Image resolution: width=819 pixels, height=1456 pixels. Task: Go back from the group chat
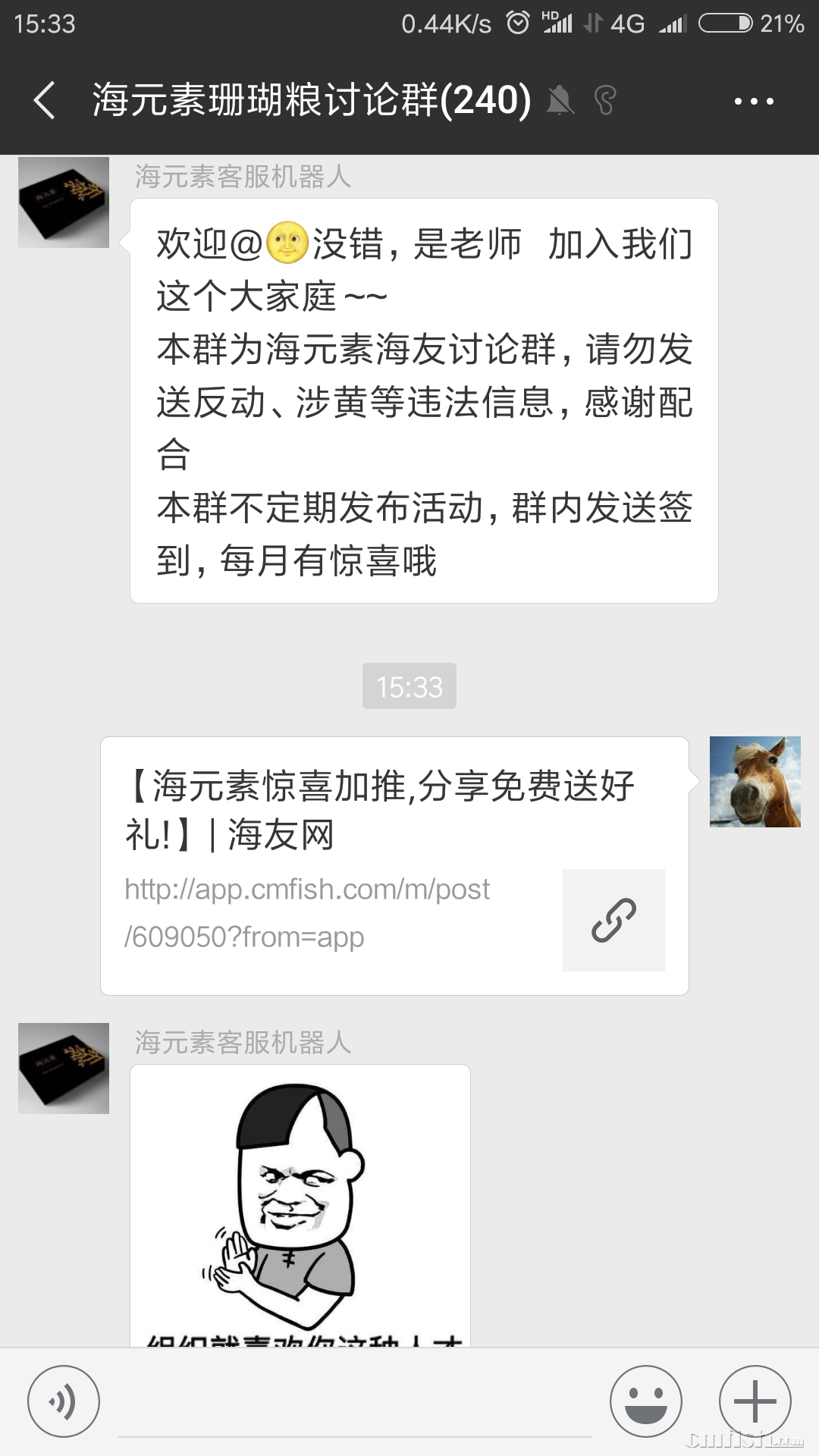click(45, 101)
